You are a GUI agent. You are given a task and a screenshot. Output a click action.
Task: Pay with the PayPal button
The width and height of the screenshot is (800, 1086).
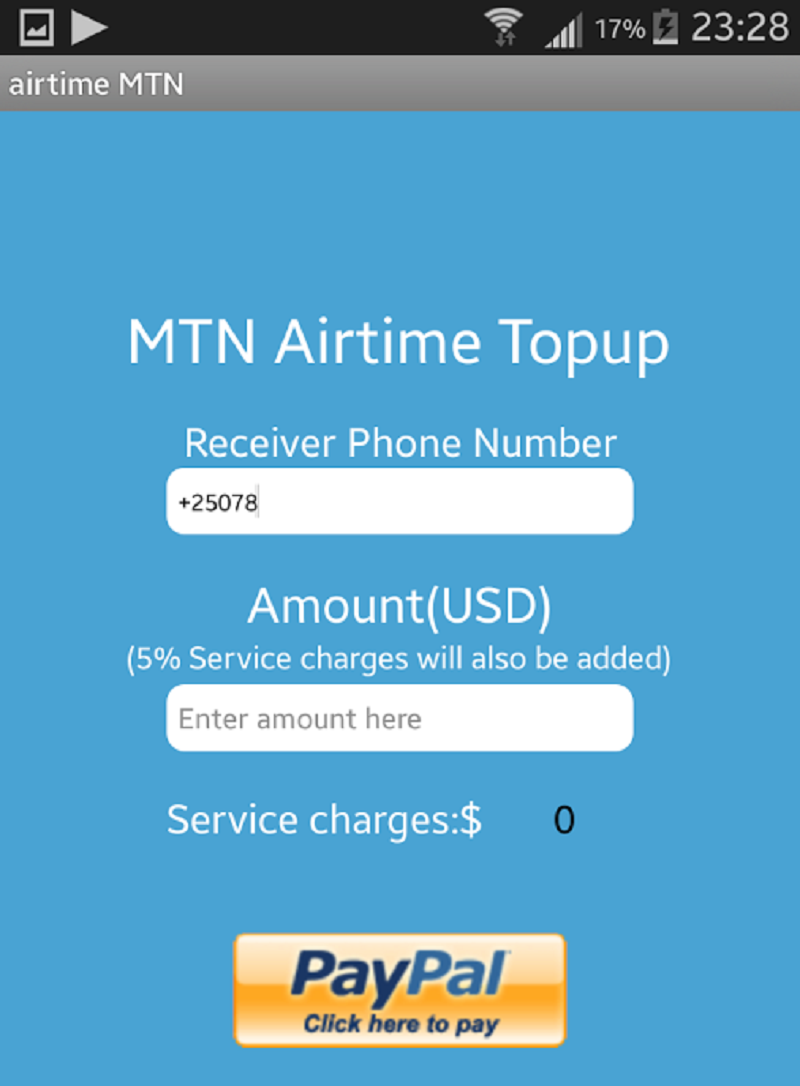(x=400, y=990)
